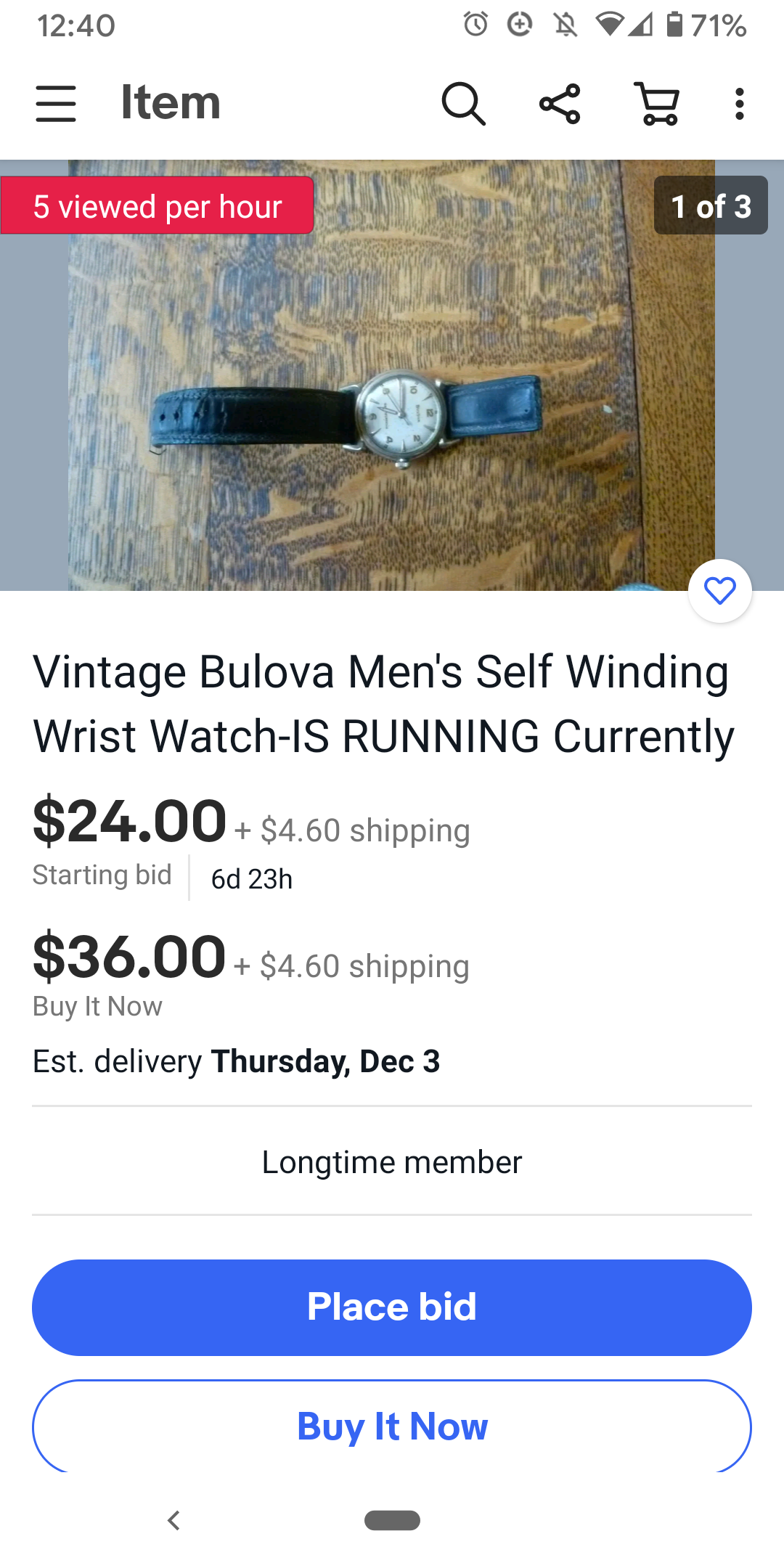This screenshot has width=784, height=1568.
Task: Buy It Now for $36.00
Action: 392,1426
